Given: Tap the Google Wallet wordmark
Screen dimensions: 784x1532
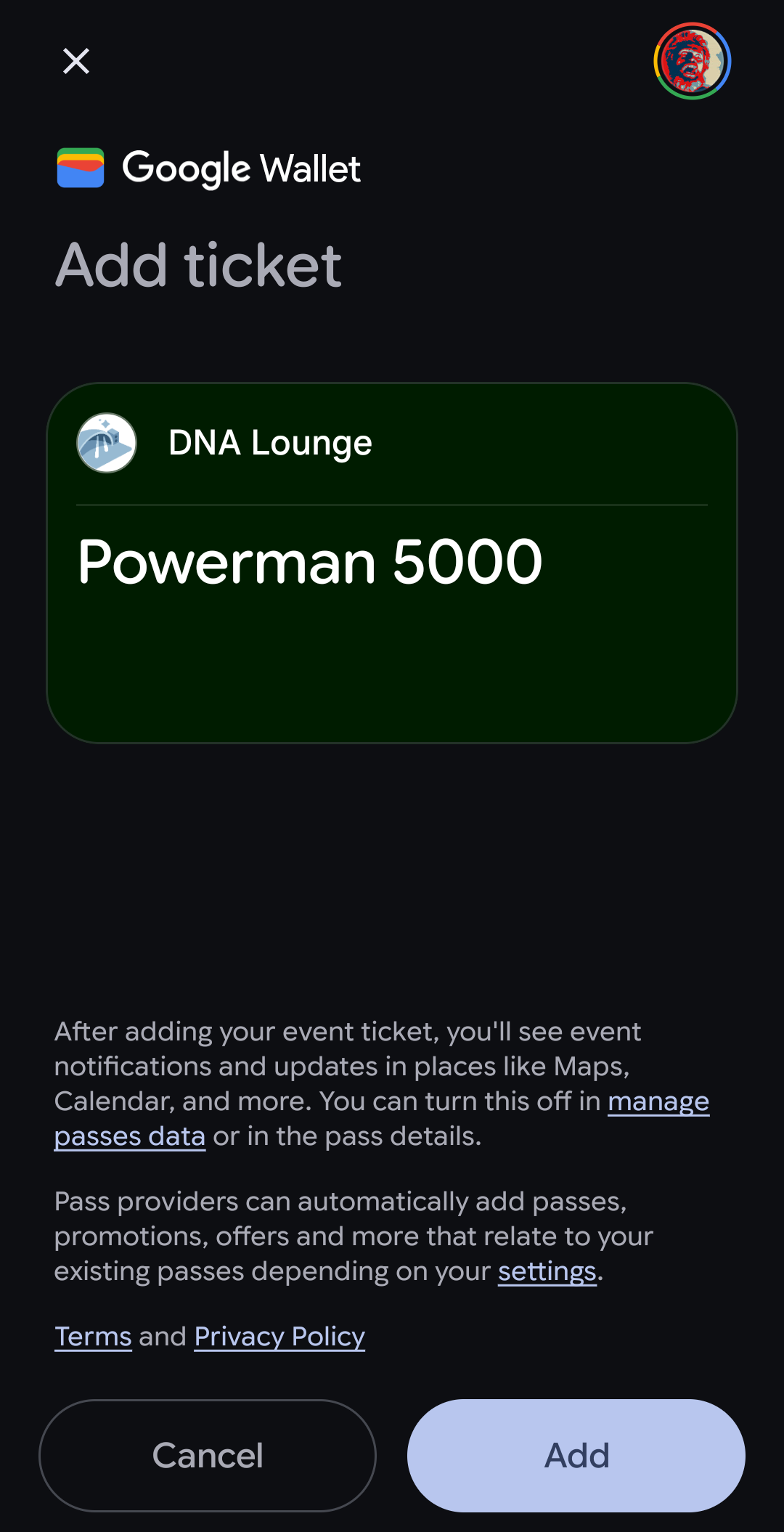Looking at the screenshot, I should (242, 167).
